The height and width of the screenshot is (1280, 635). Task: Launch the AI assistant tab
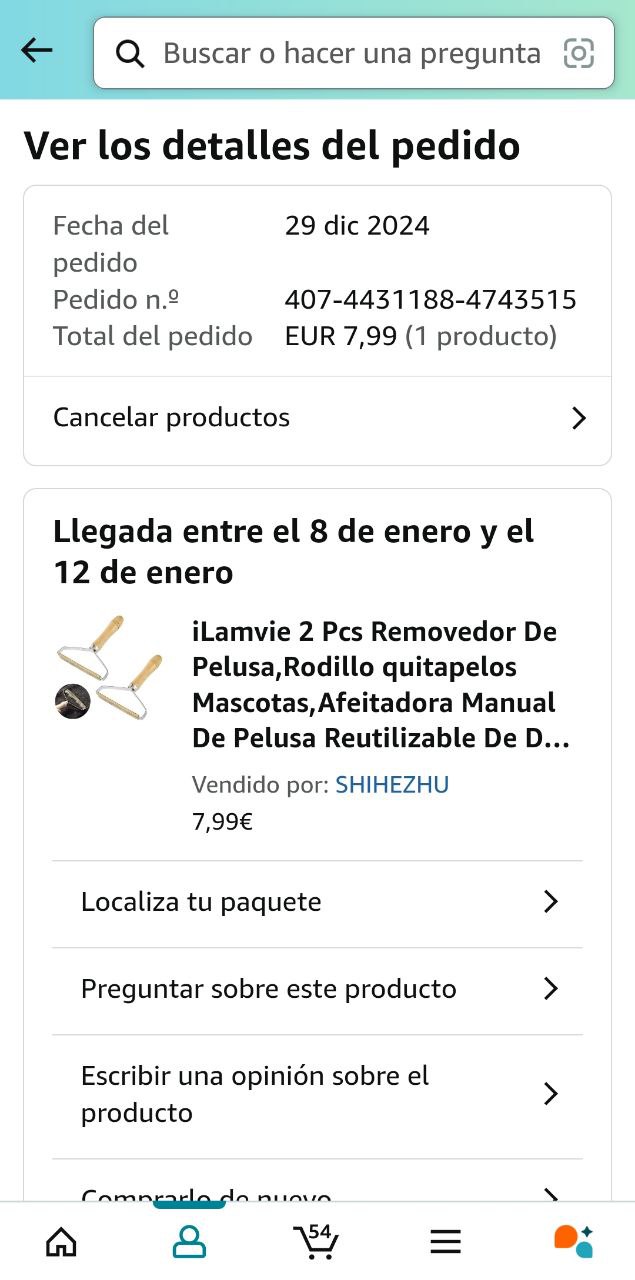point(573,1242)
